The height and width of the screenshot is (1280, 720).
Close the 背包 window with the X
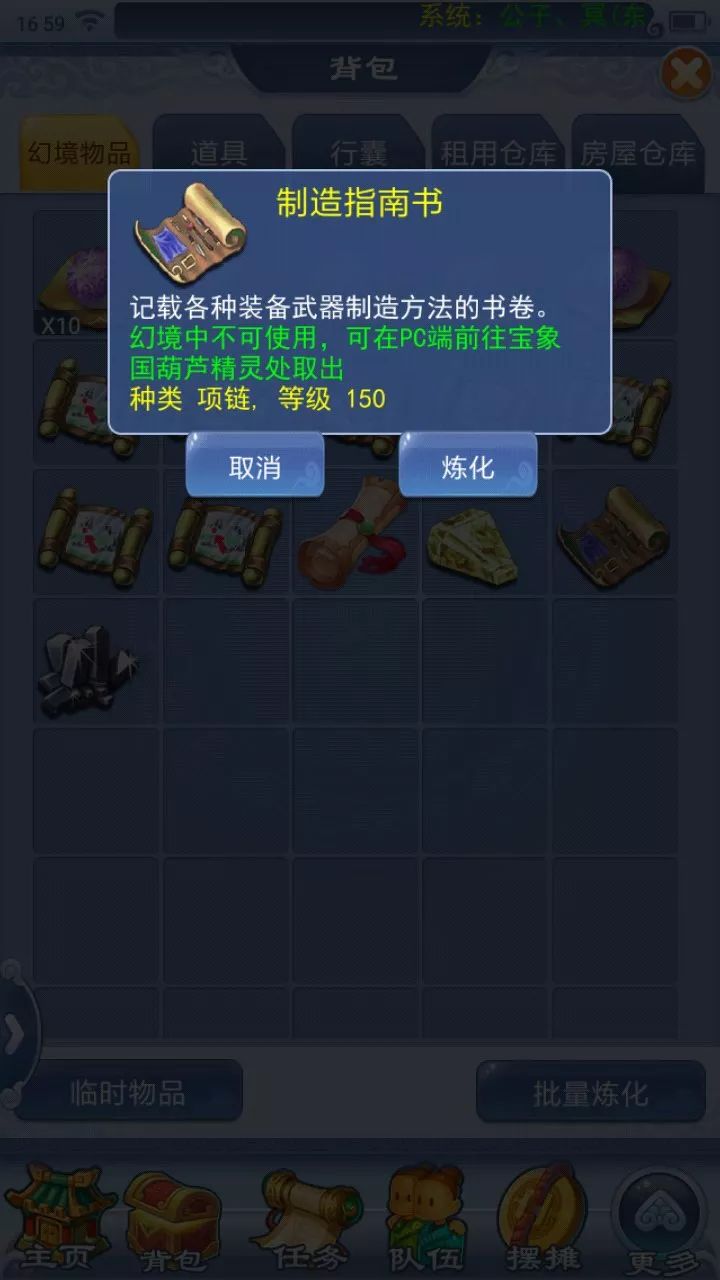687,74
